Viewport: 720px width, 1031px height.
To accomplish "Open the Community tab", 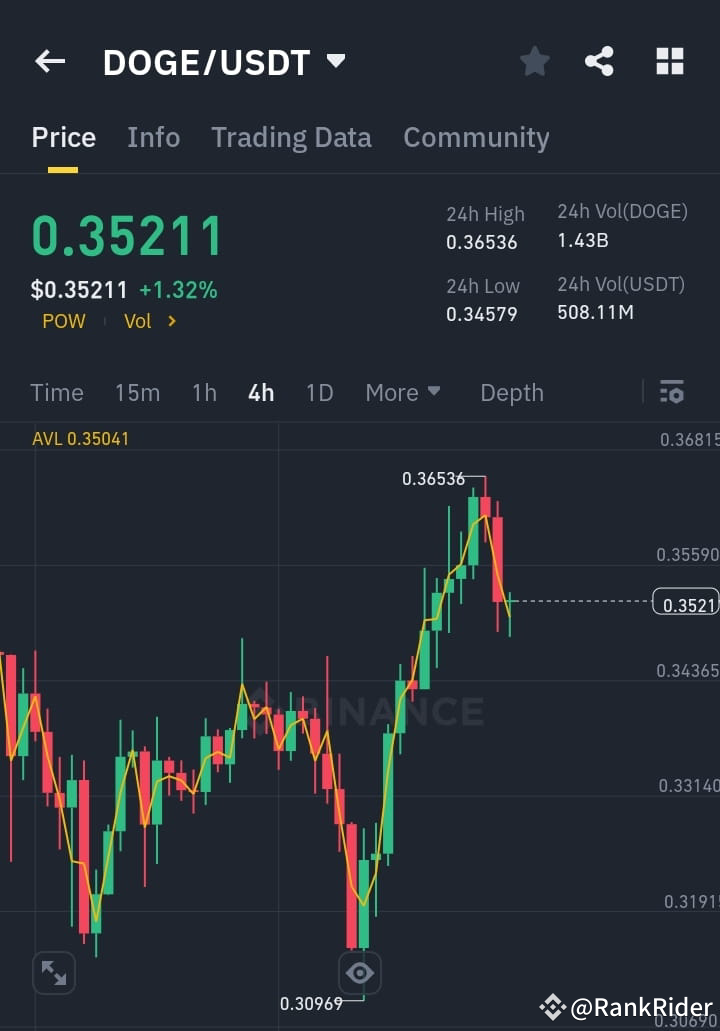I will (476, 137).
